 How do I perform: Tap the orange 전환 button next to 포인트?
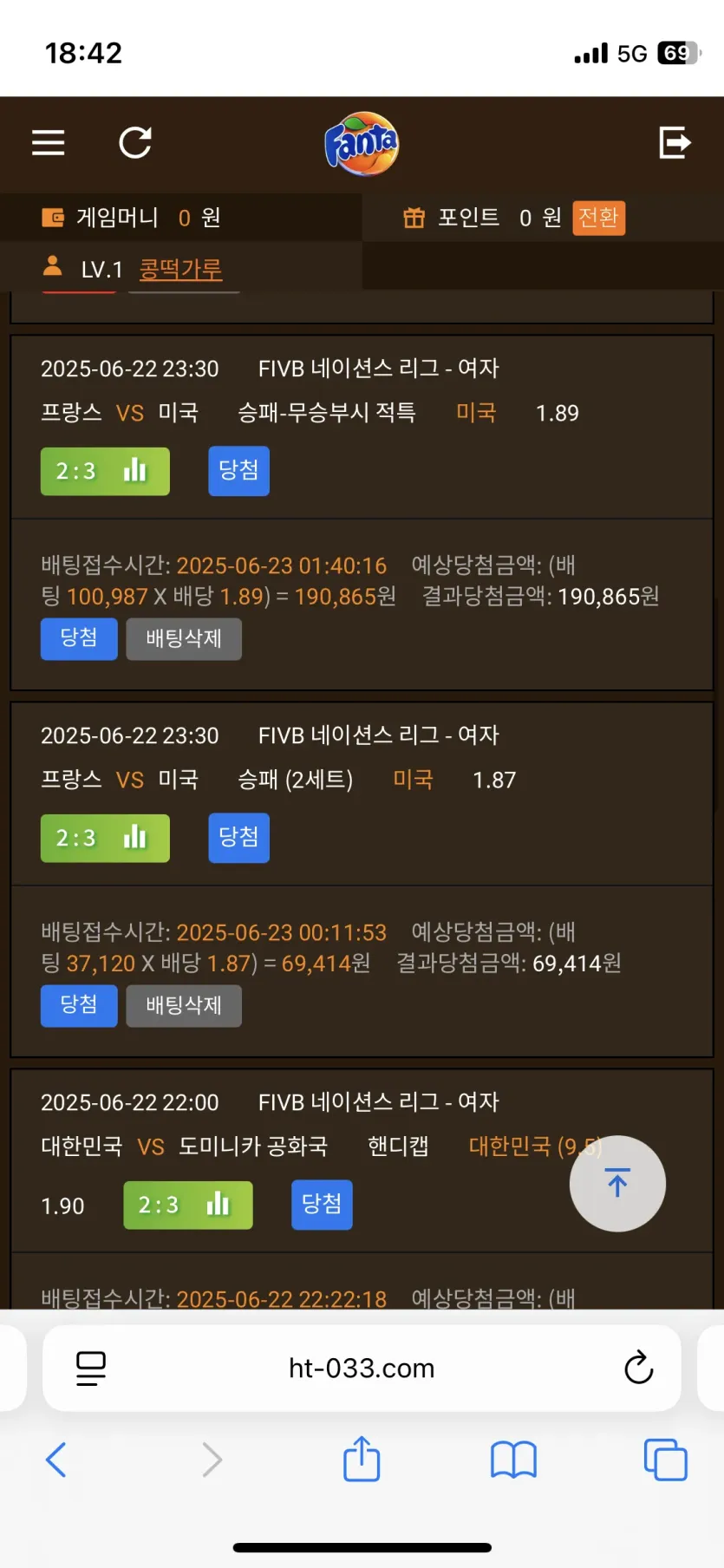tap(598, 218)
